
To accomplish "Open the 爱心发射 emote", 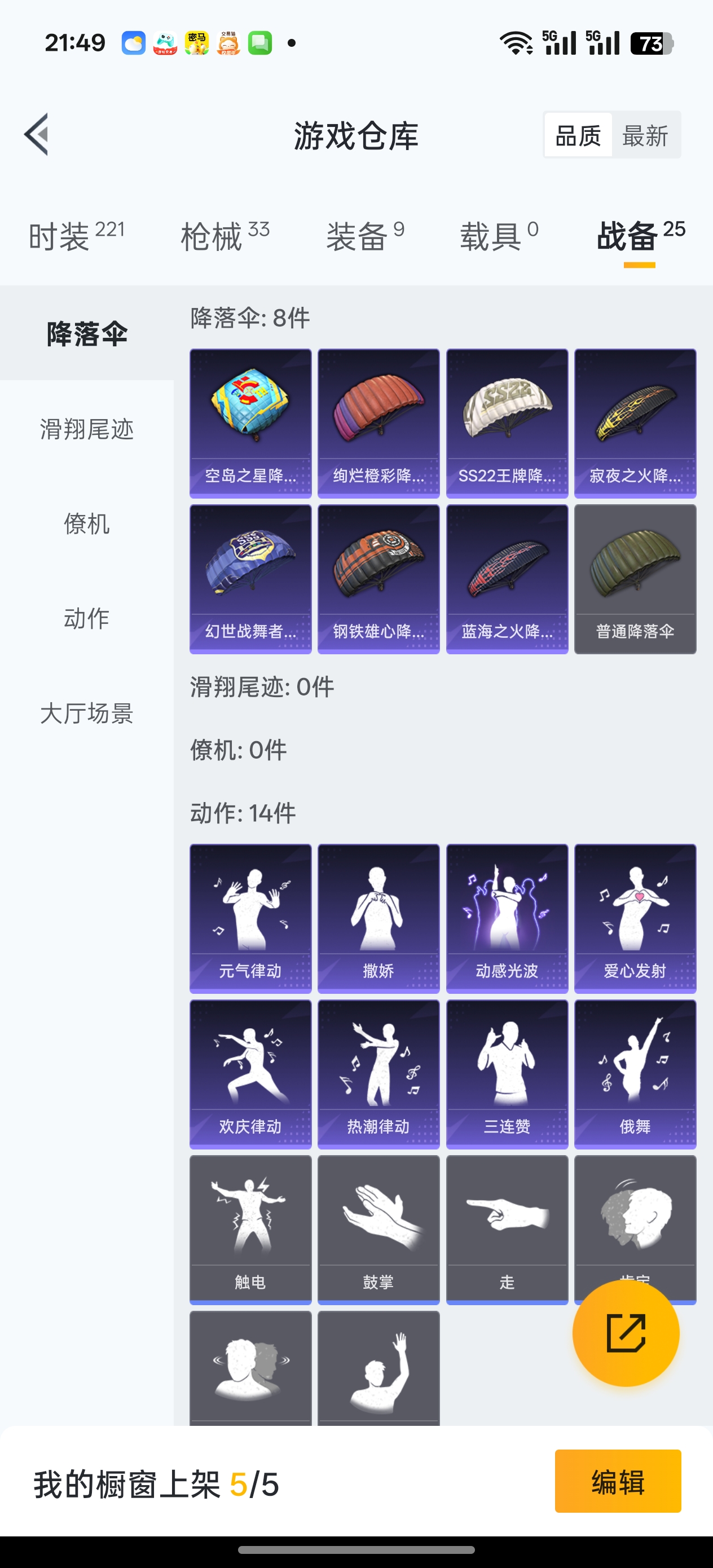I will coord(635,918).
